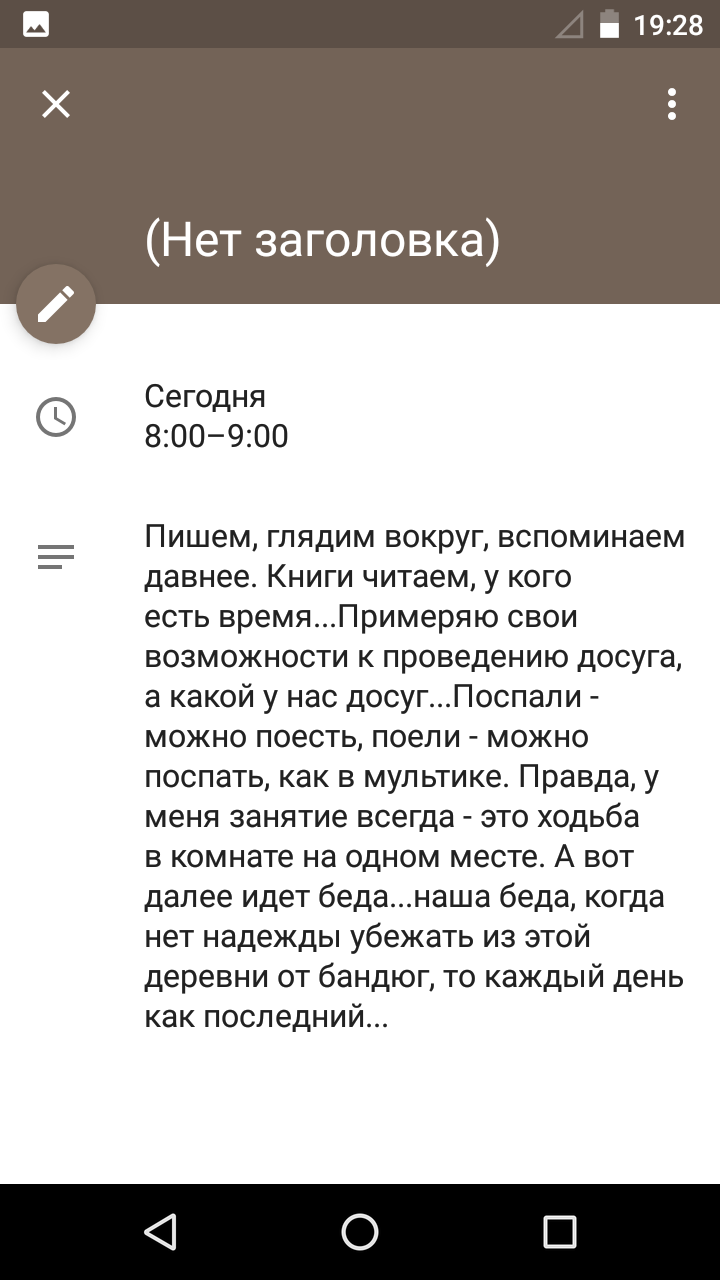Image resolution: width=720 pixels, height=1280 pixels.
Task: Open the three-dot overflow menu
Action: point(672,104)
